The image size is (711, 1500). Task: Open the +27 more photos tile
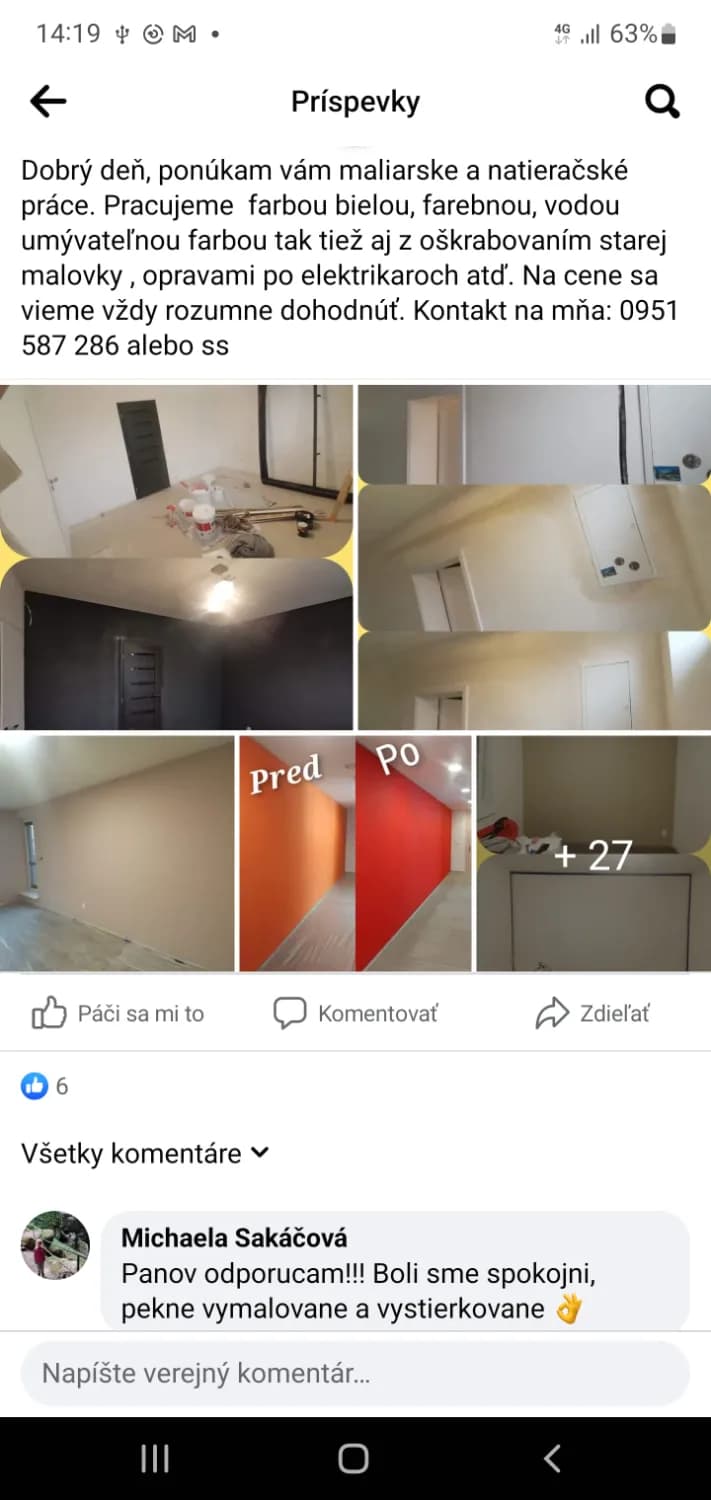tap(594, 853)
